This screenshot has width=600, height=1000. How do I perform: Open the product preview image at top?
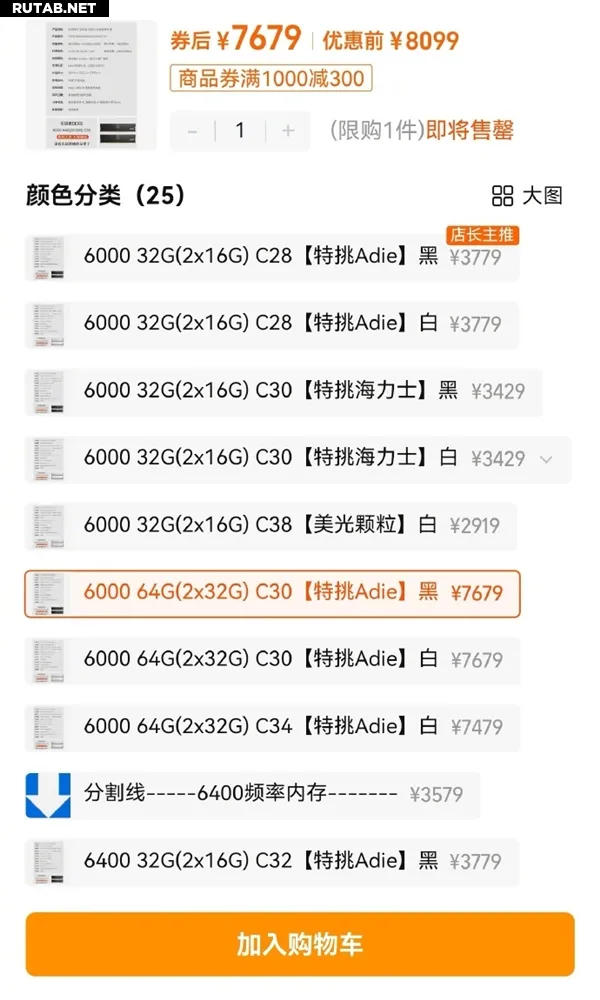tap(91, 85)
